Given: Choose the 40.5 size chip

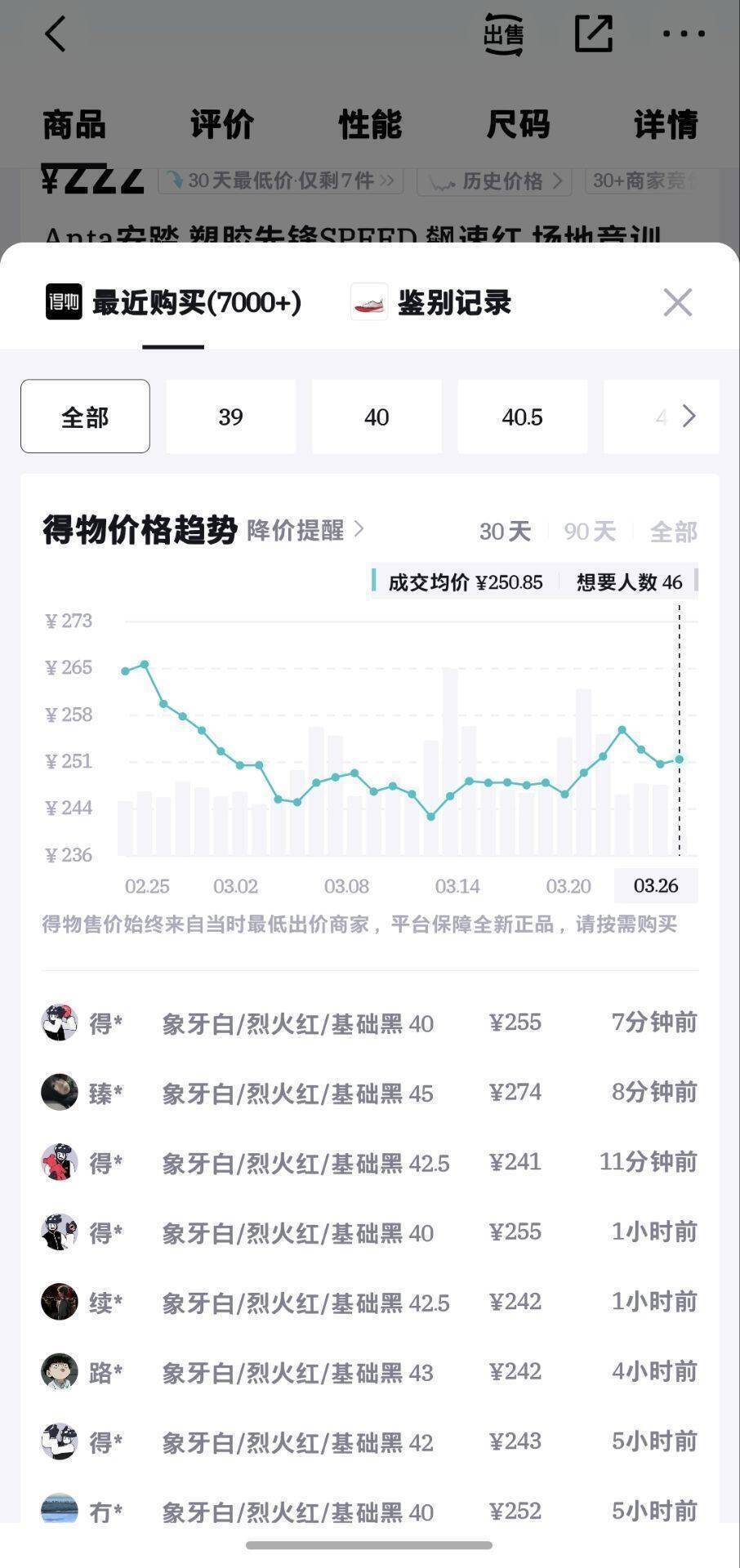Looking at the screenshot, I should click(x=522, y=416).
